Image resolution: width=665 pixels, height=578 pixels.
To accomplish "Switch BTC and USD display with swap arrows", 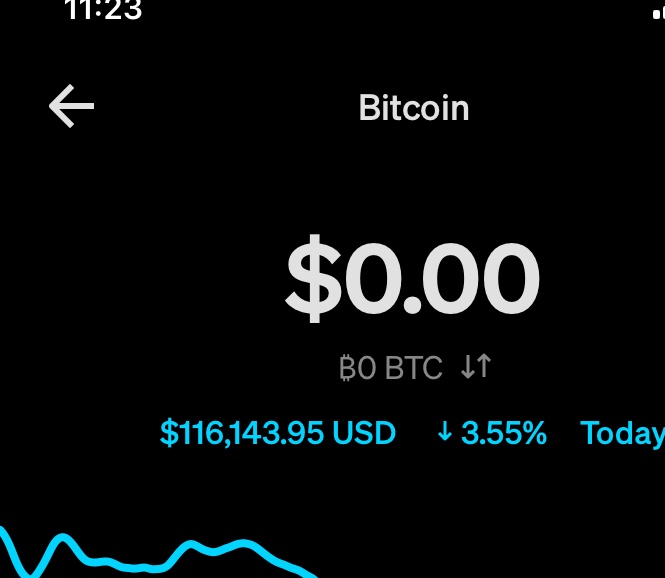I will click(x=476, y=368).
